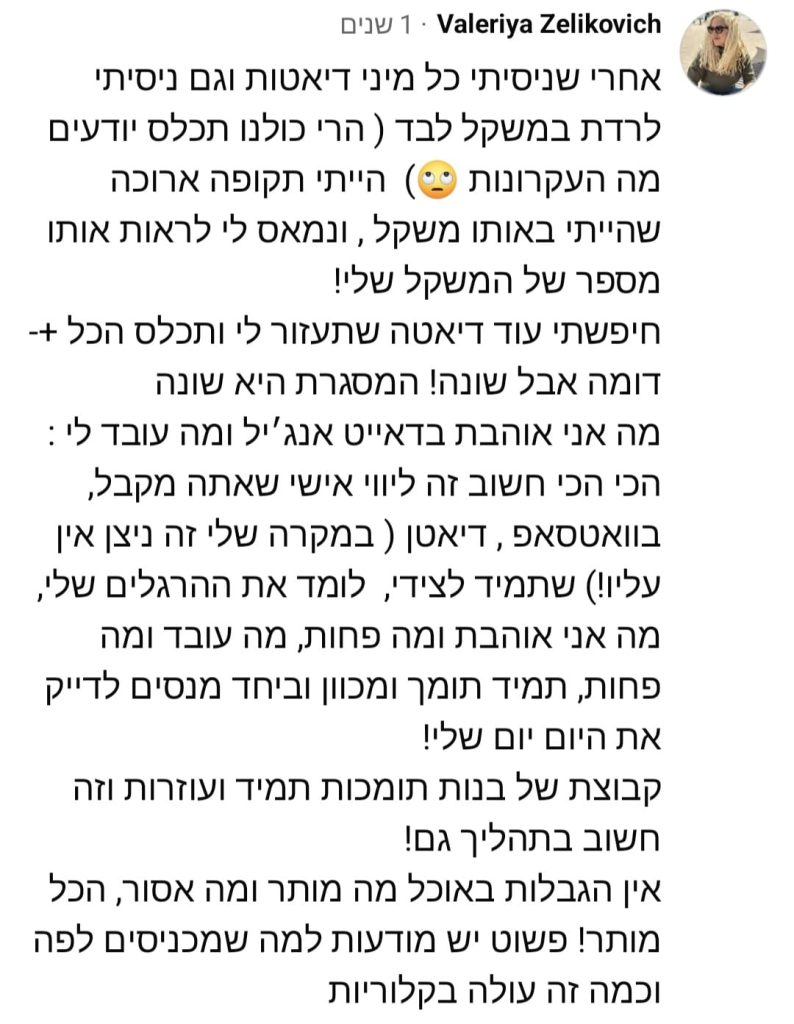Open Valeriya Zelikovich's profile picture
This screenshot has height=1024, width=794.
tap(723, 52)
